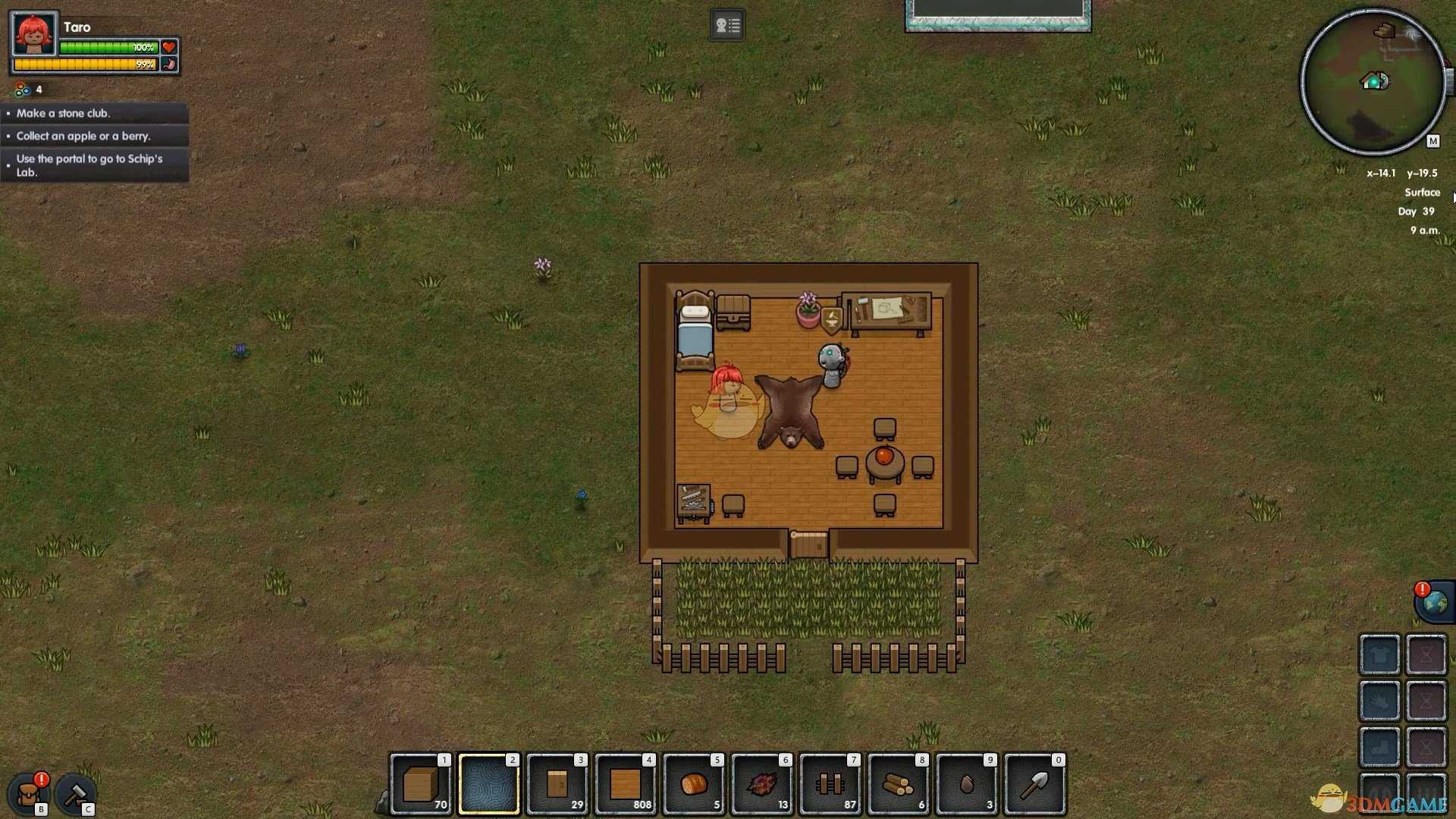The height and width of the screenshot is (819, 1456).
Task: Select hotbar slot 7 with 87 fences
Action: click(830, 785)
